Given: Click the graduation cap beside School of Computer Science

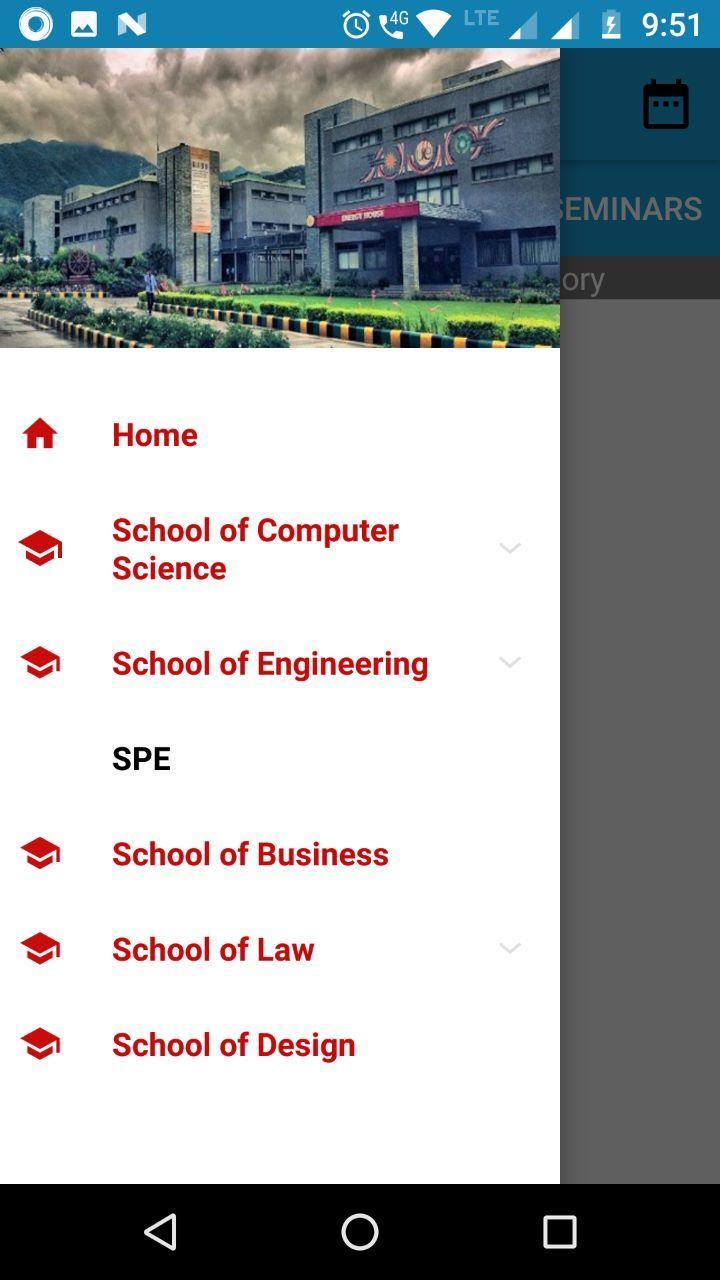Looking at the screenshot, I should [x=39, y=548].
